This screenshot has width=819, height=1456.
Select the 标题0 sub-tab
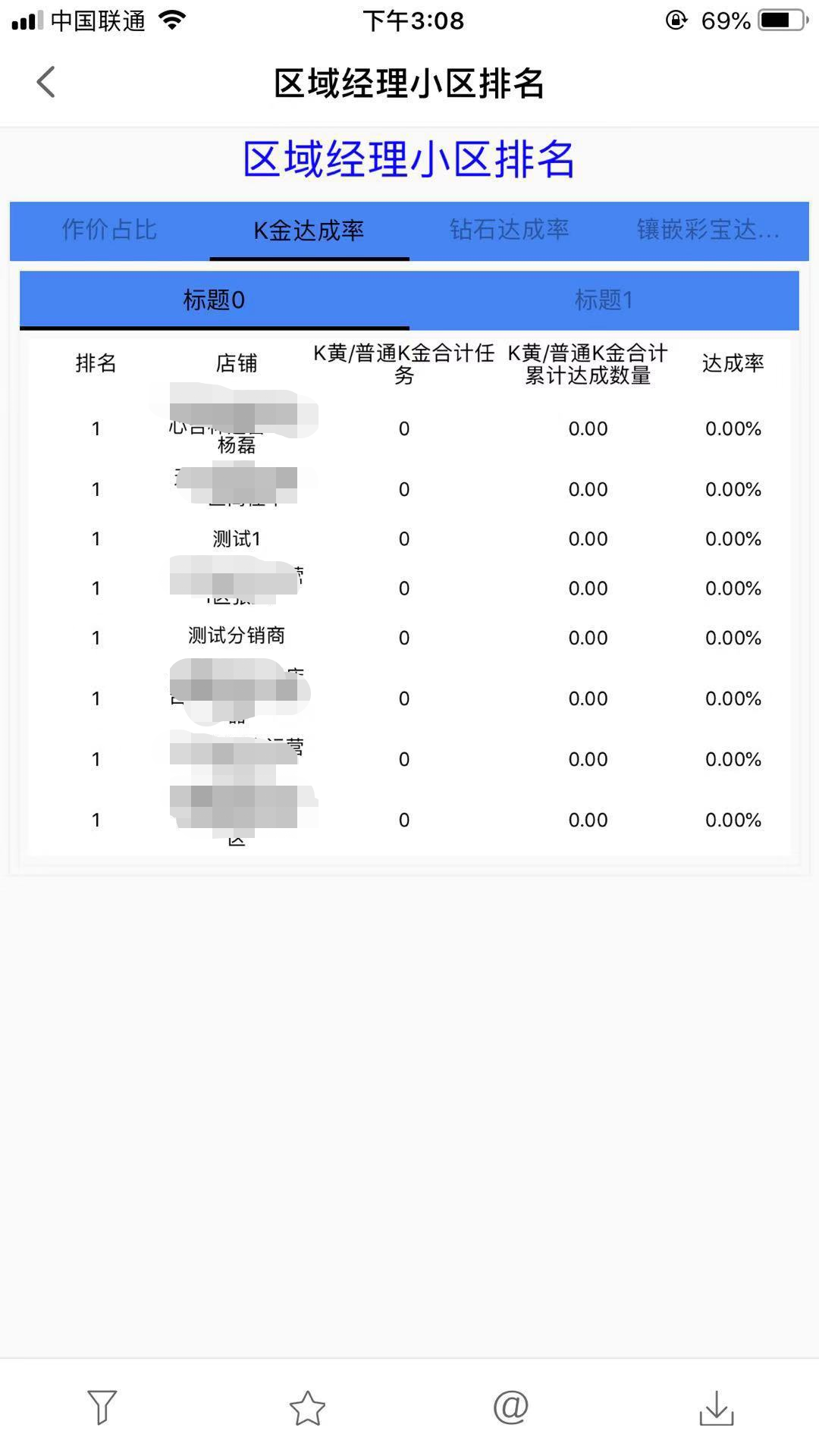click(x=214, y=300)
